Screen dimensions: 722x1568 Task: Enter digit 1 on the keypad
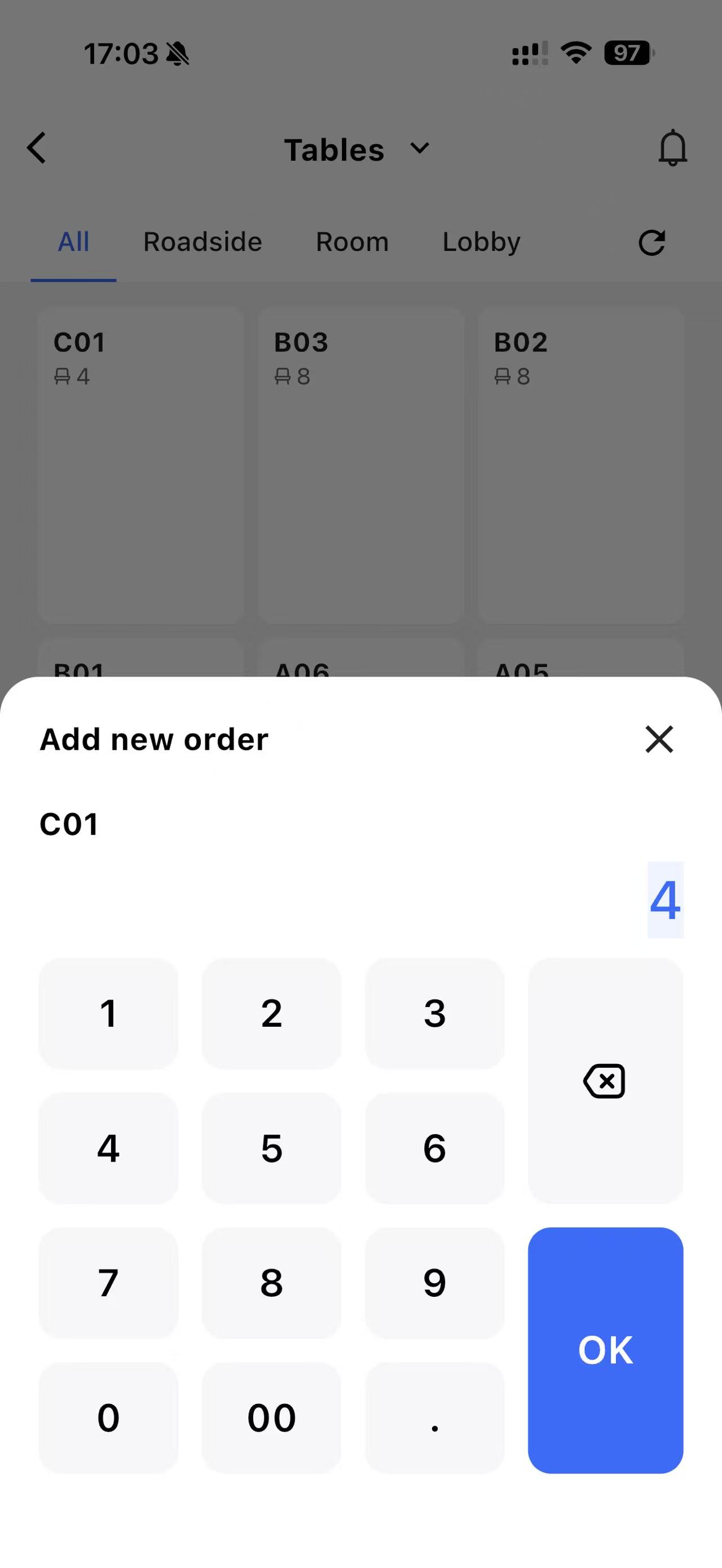click(x=108, y=1014)
